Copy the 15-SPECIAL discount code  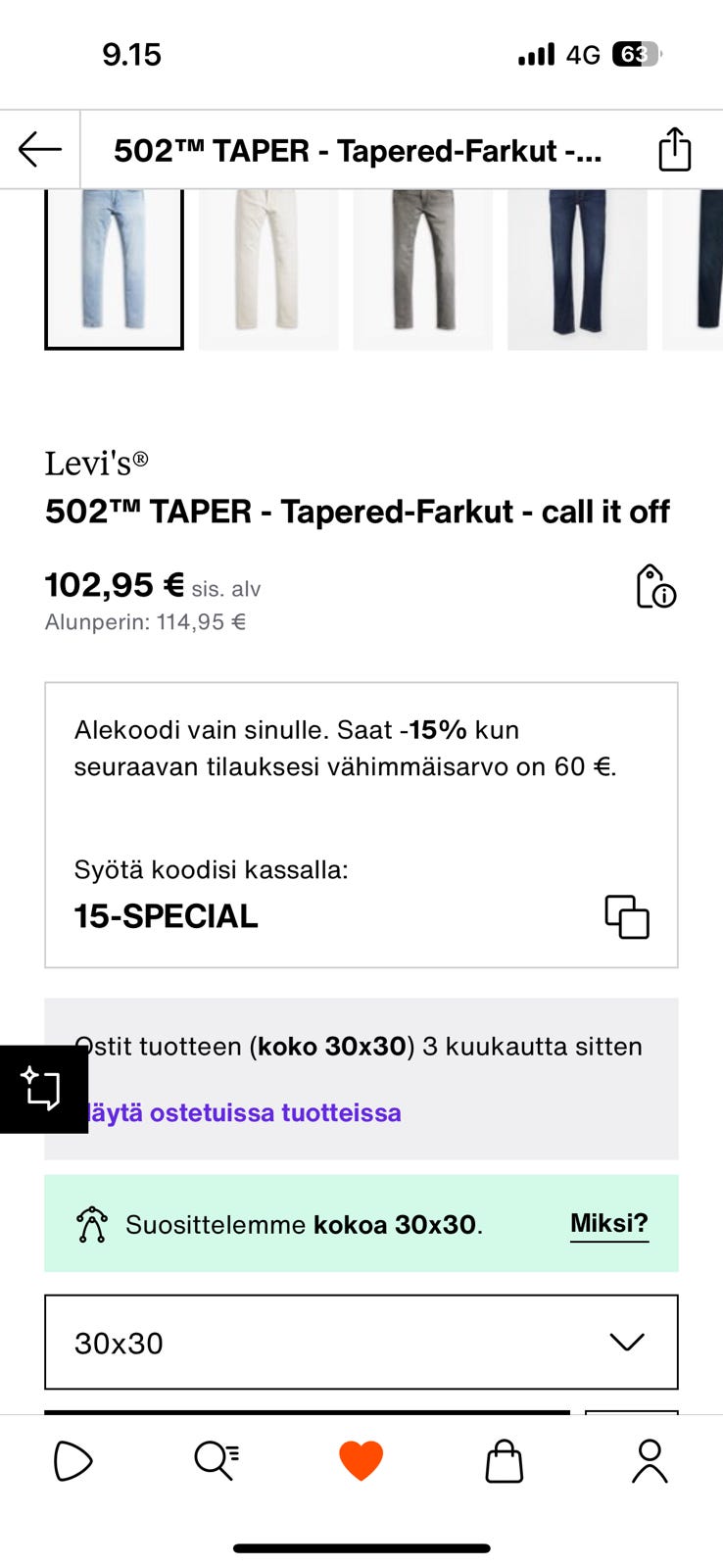pos(628,917)
